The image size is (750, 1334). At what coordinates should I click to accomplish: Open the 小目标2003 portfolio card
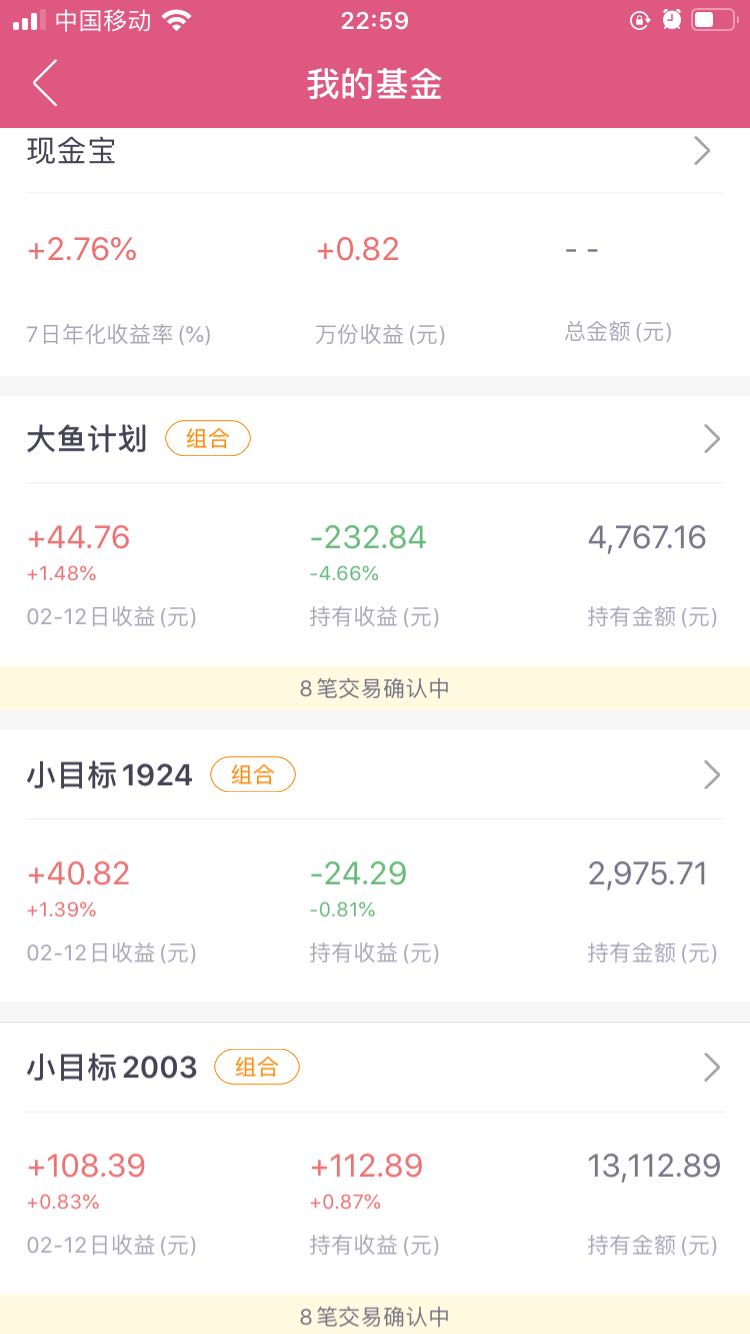pos(375,1159)
